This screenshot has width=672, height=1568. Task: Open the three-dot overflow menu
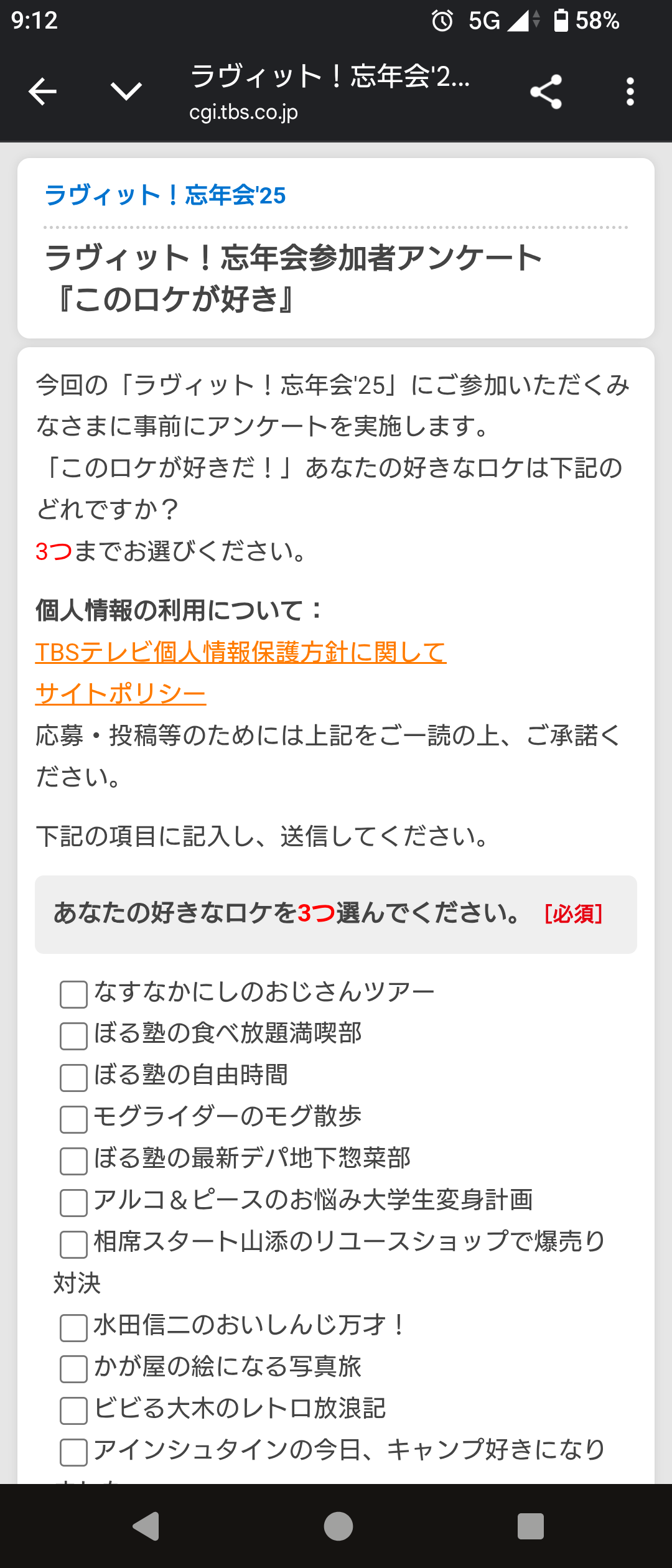[630, 92]
